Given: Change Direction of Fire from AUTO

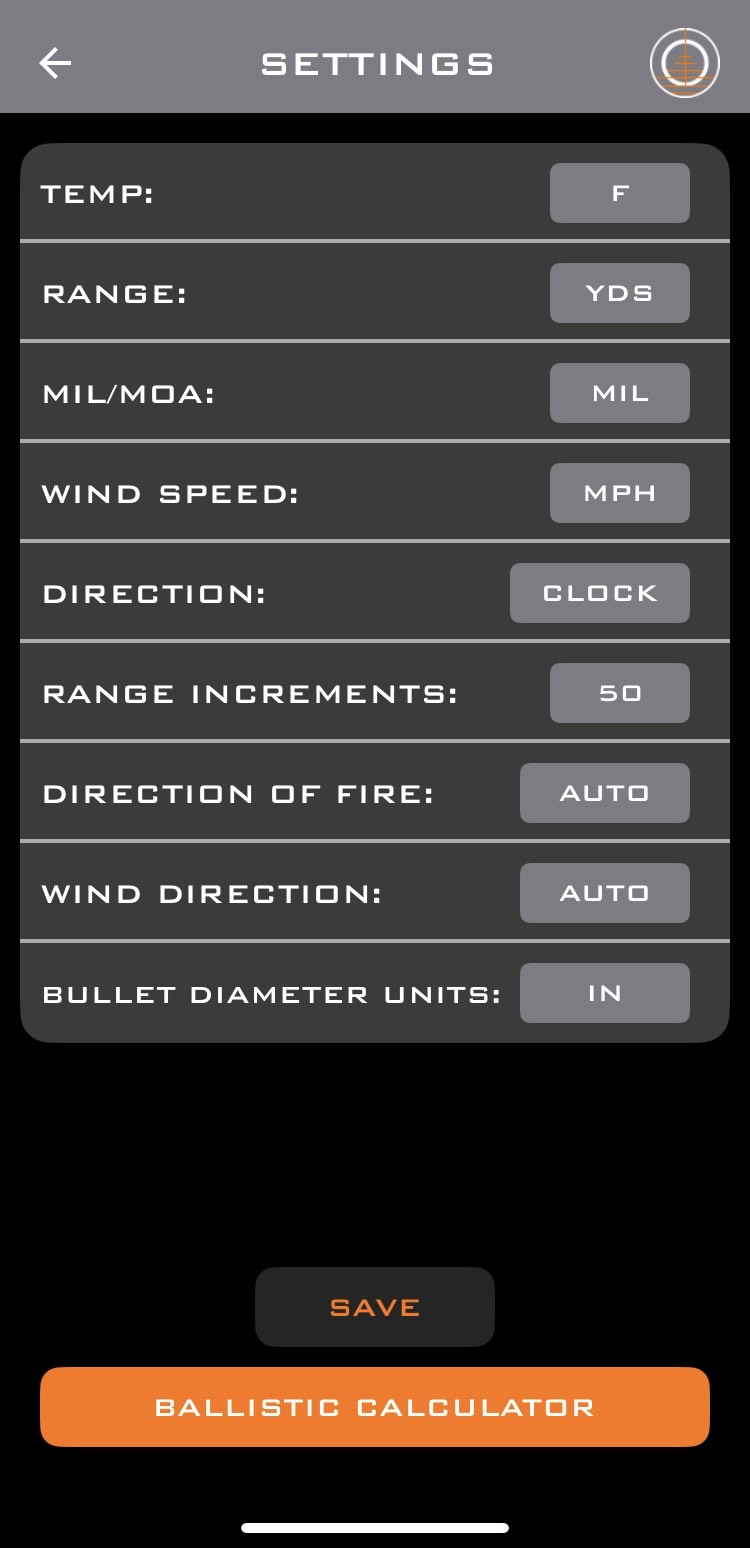Looking at the screenshot, I should pos(604,793).
